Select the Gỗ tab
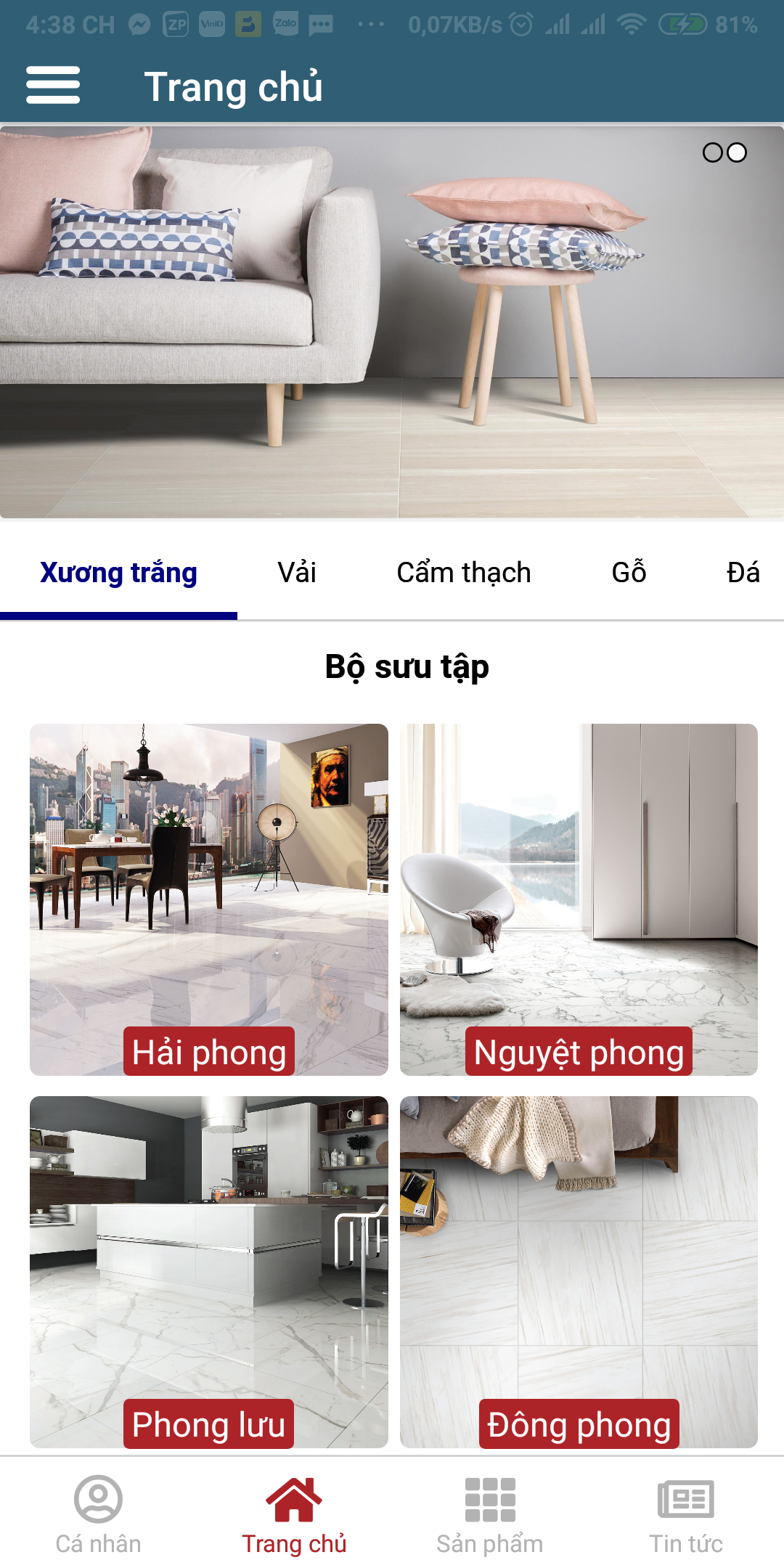 629,573
